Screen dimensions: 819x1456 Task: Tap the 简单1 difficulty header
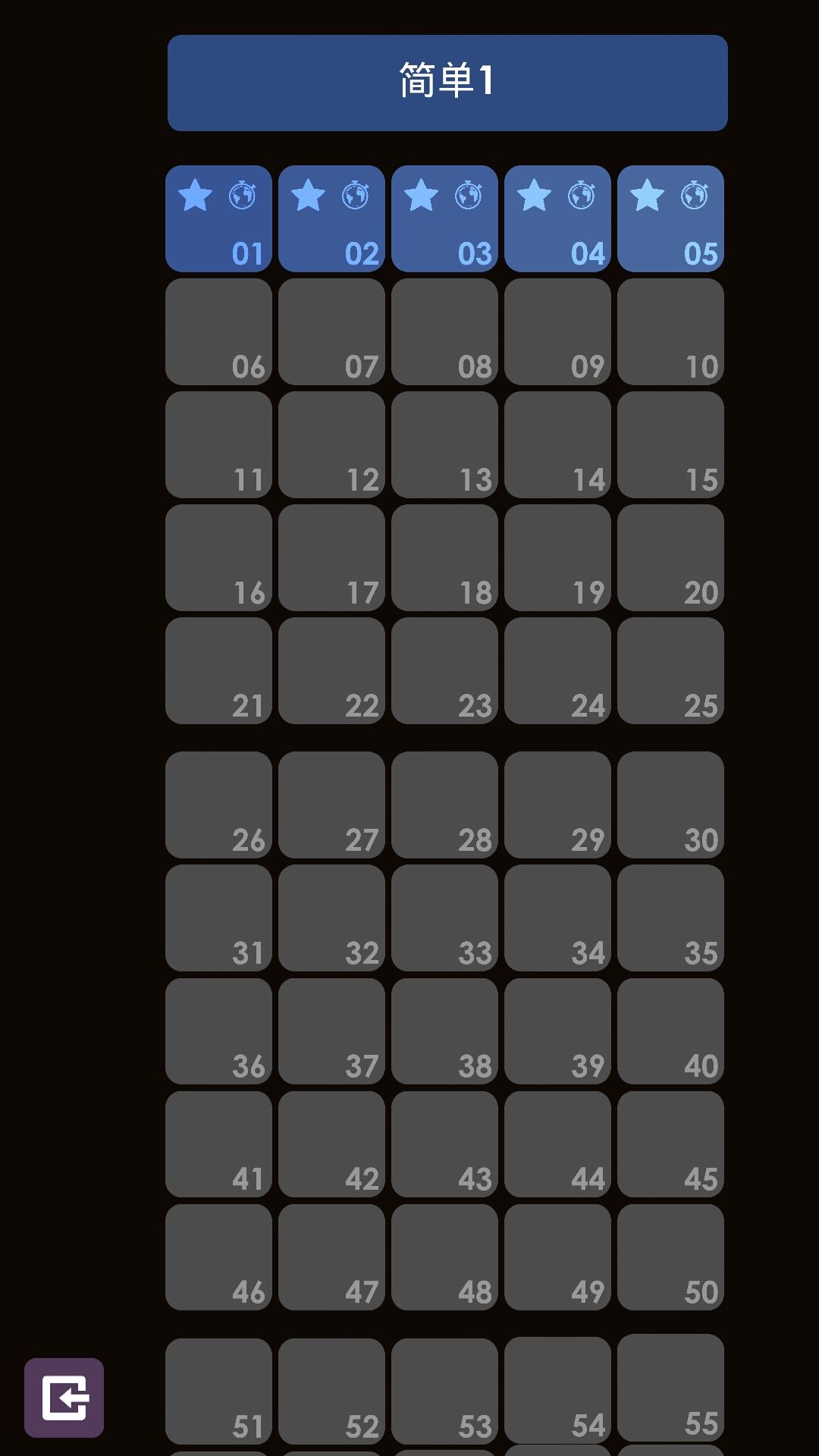point(447,82)
